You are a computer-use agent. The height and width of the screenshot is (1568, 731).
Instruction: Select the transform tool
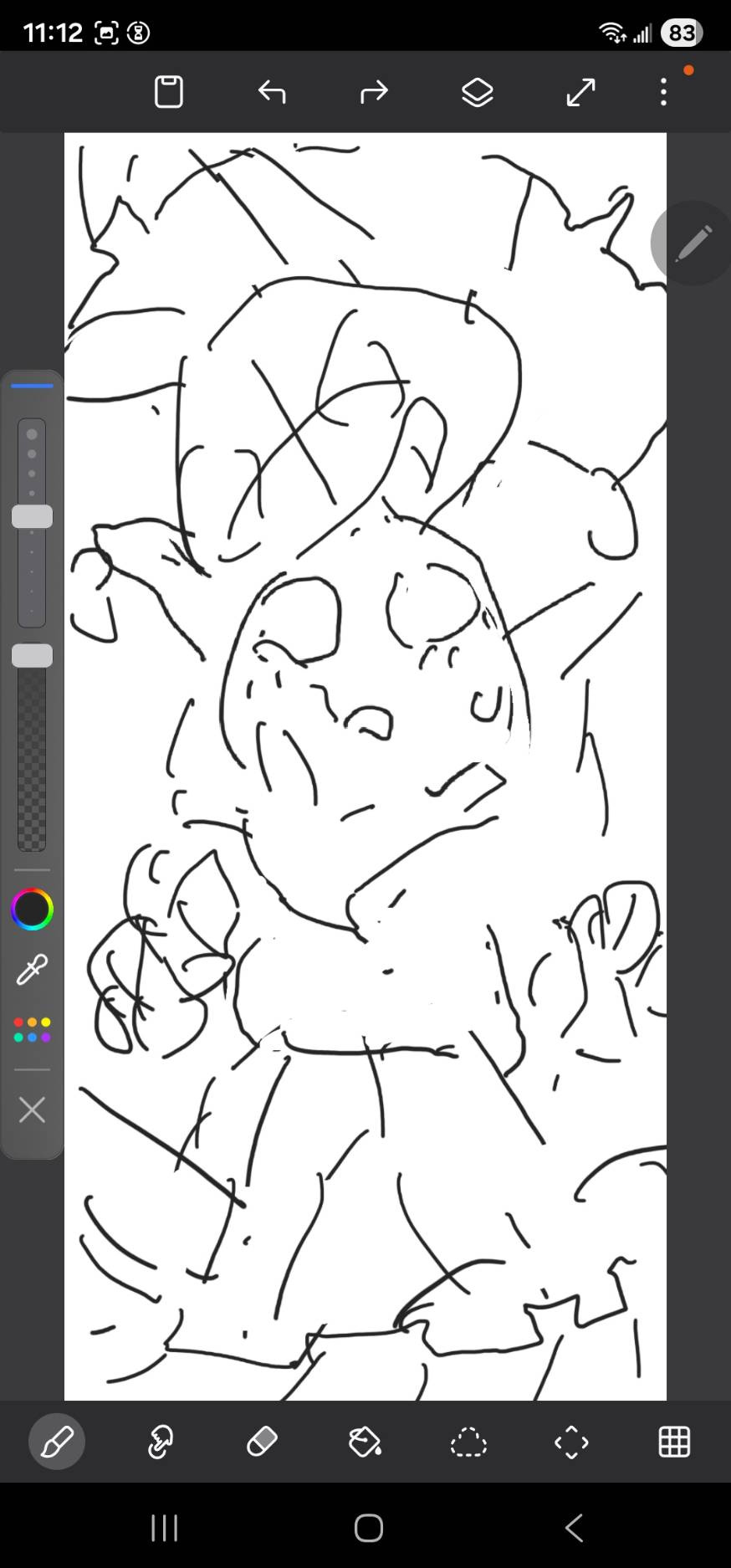(571, 1442)
